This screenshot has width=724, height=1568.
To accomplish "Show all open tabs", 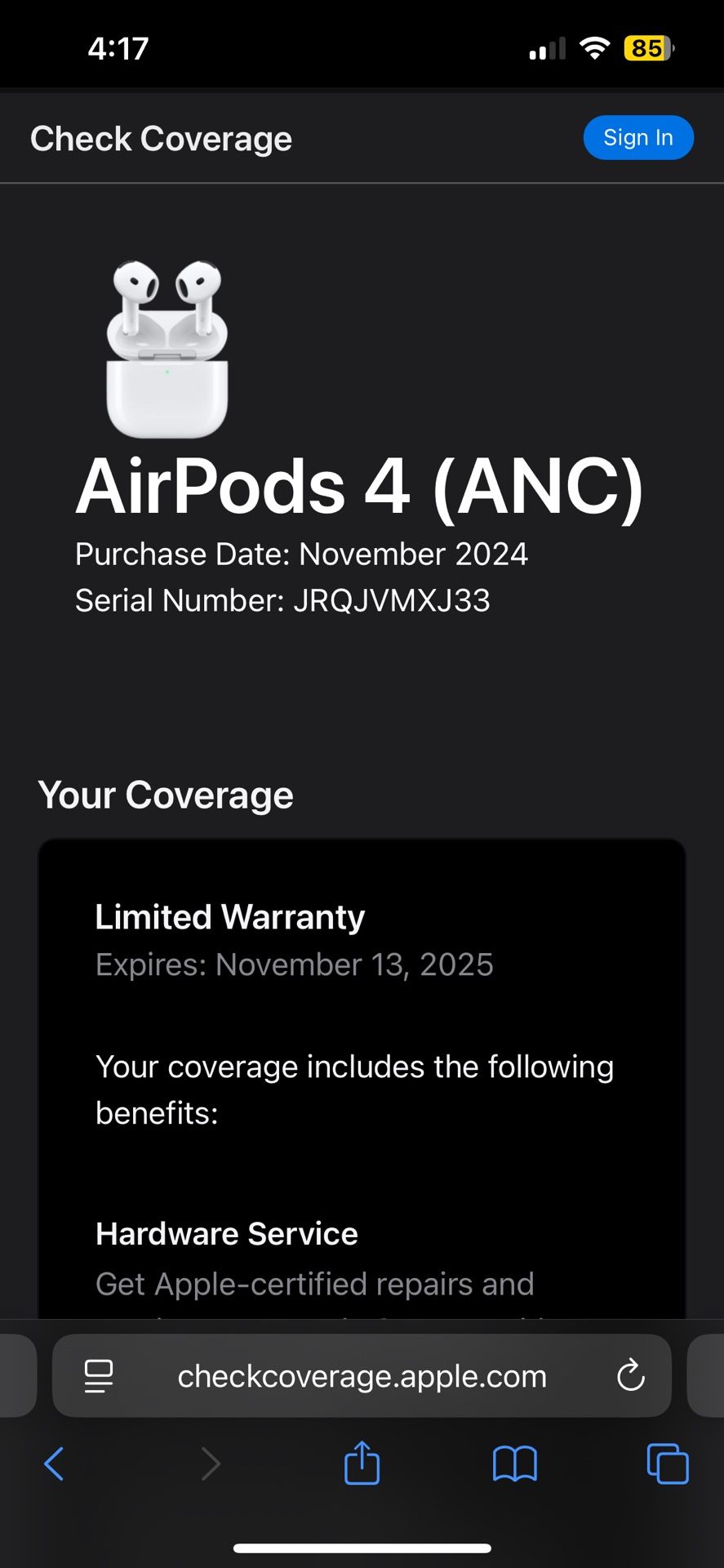I will (x=667, y=1463).
